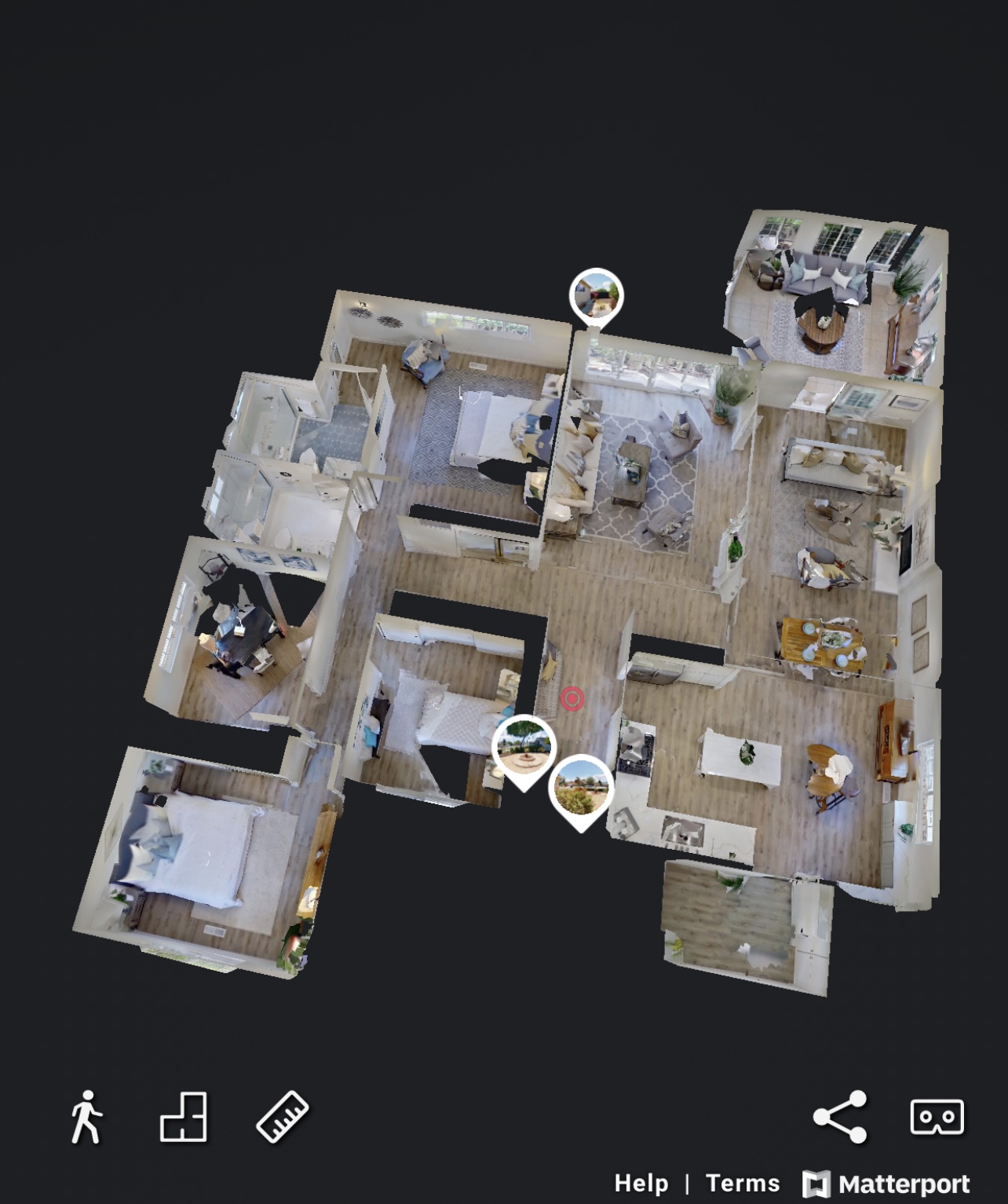
Task: Open the Terms link
Action: [x=743, y=1183]
